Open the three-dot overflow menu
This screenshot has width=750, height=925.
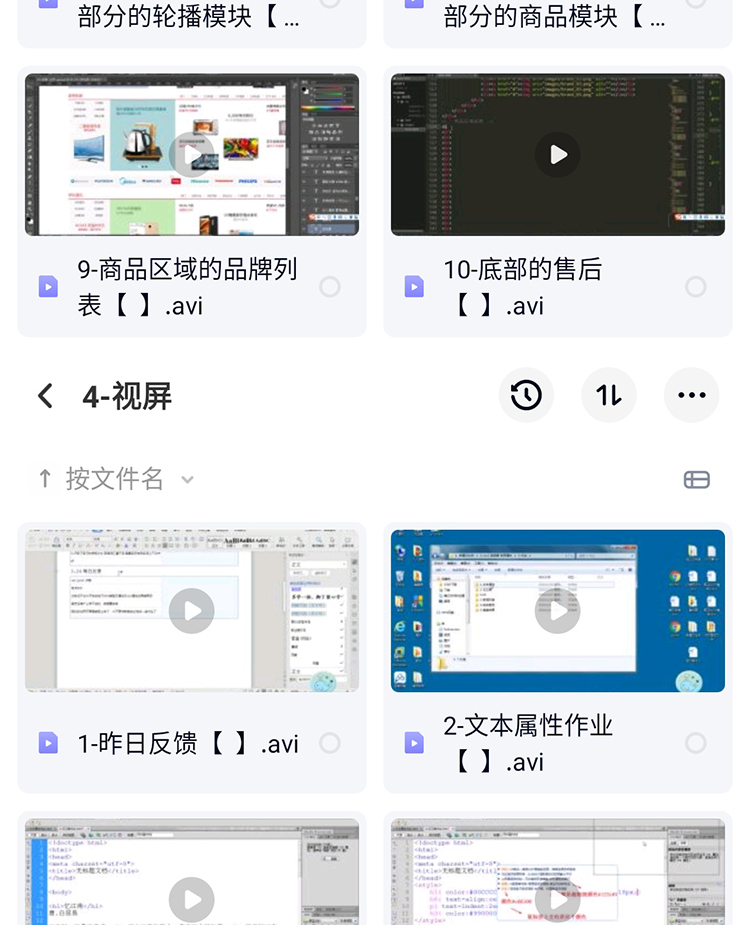tap(692, 396)
